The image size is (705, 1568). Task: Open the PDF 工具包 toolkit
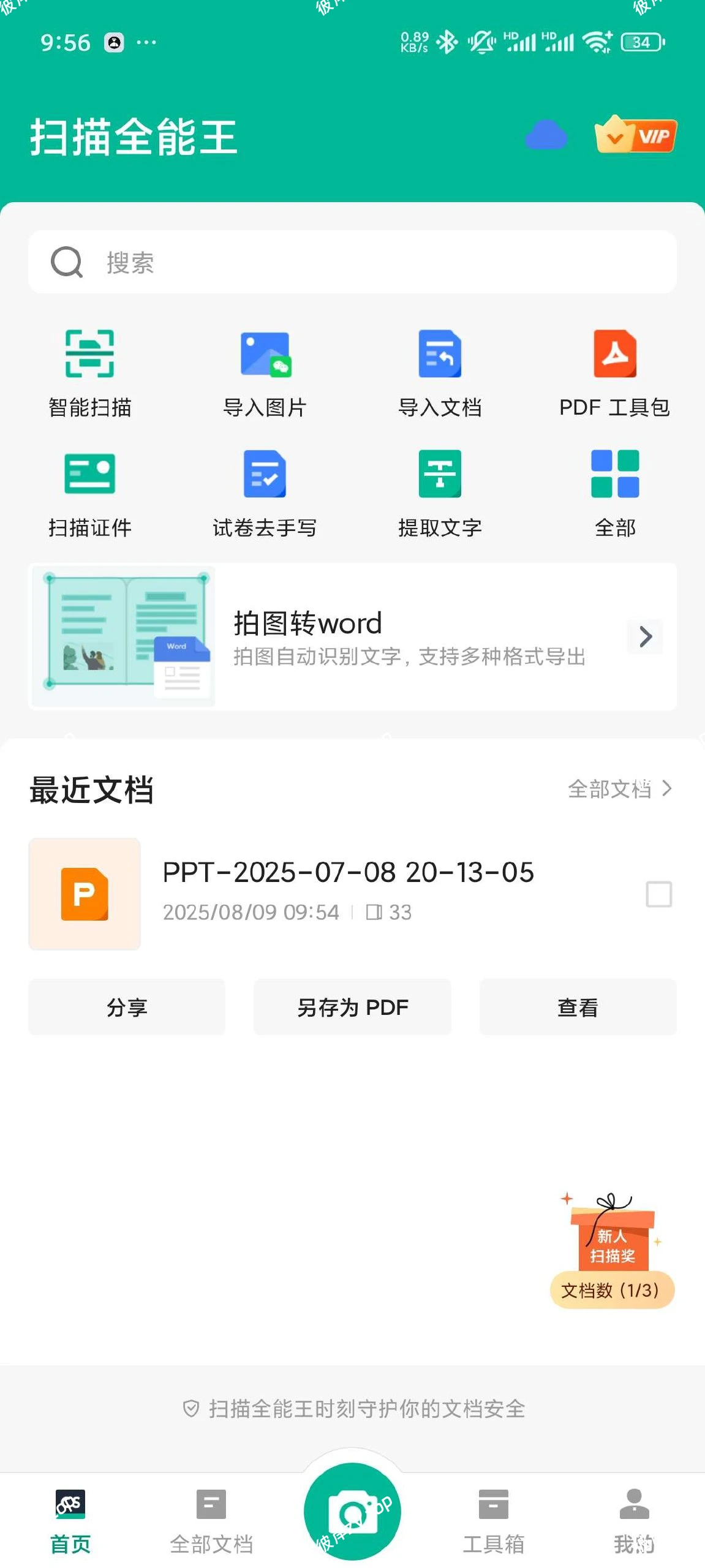[x=614, y=371]
